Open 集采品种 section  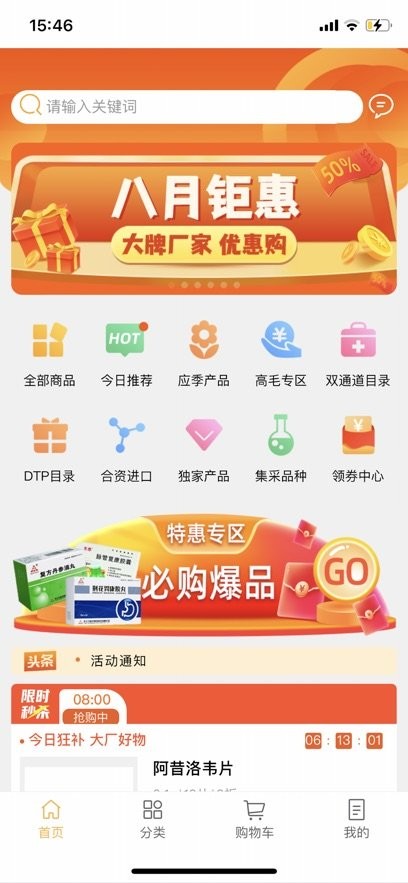pos(281,449)
